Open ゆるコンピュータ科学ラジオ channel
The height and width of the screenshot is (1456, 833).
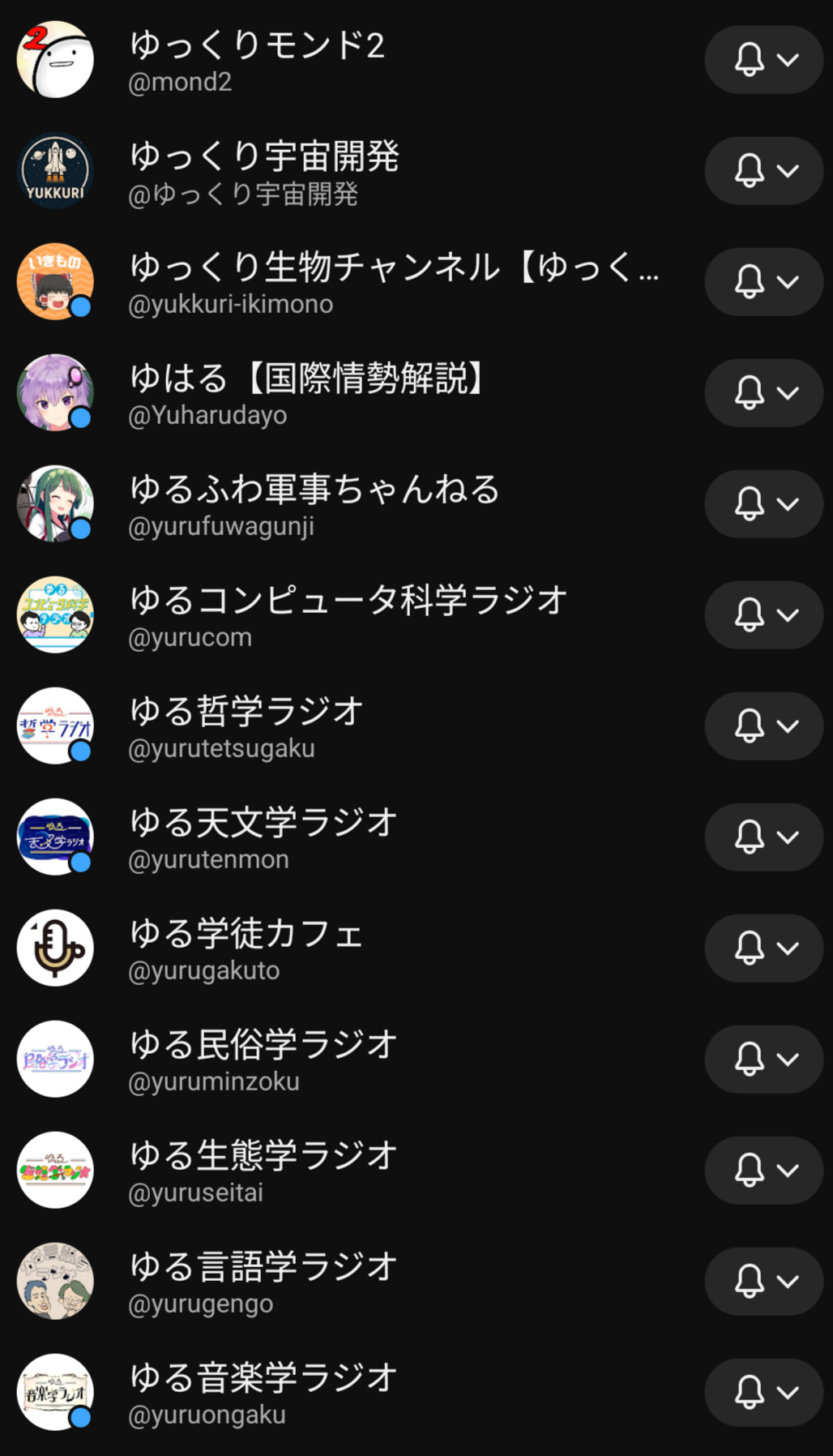348,615
